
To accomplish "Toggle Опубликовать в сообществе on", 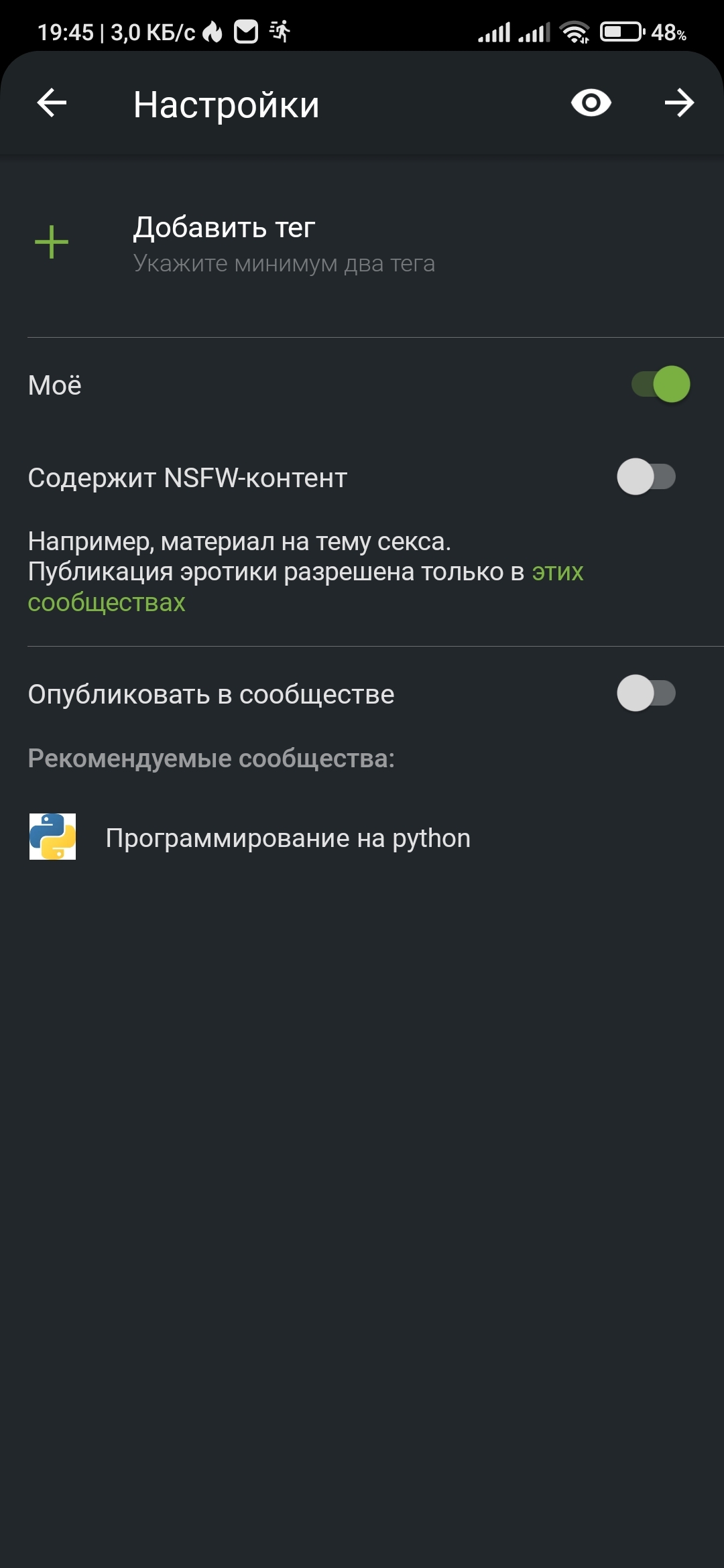I will pyautogui.click(x=646, y=694).
